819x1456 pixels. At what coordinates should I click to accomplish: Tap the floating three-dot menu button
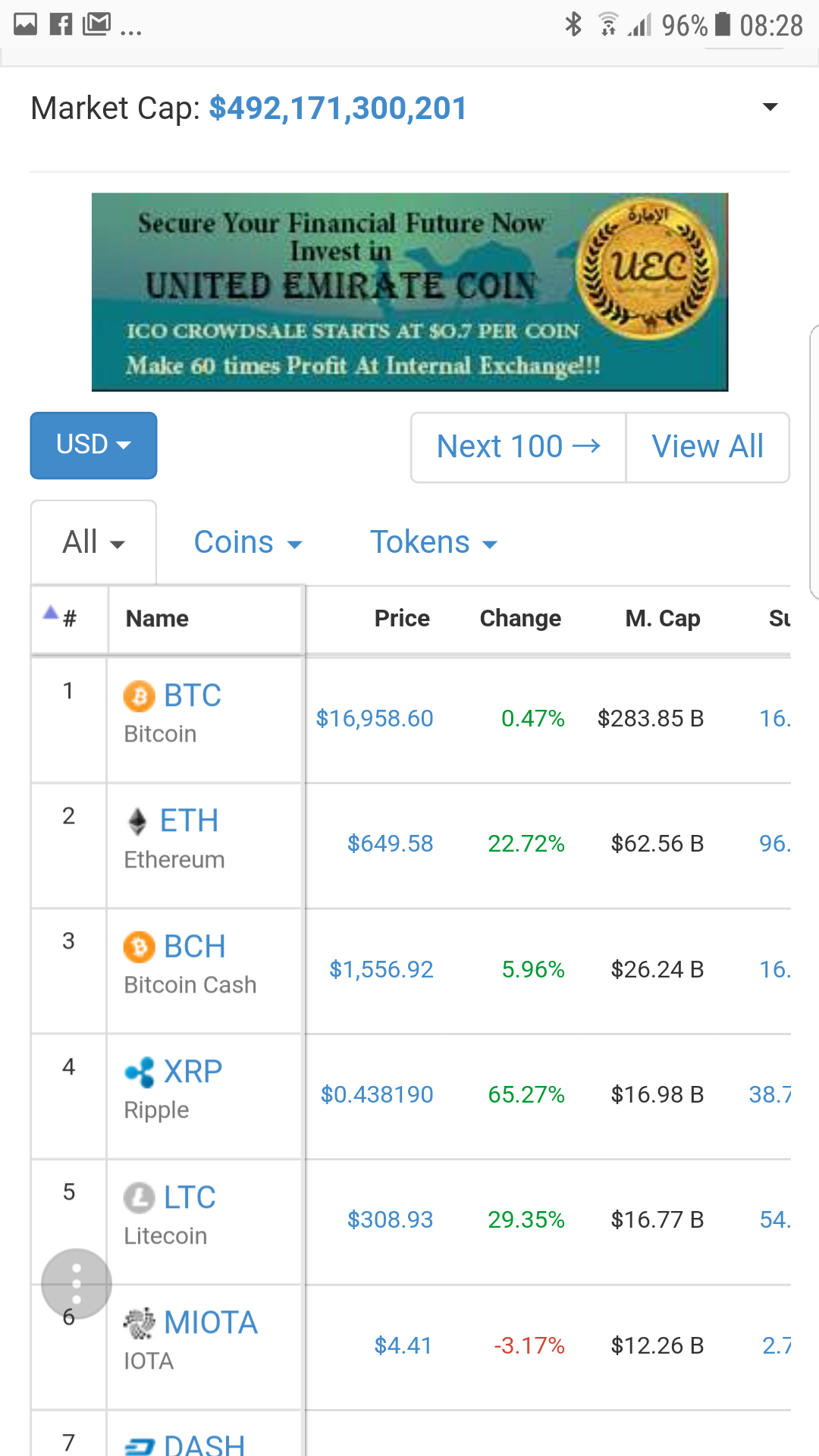click(77, 1284)
